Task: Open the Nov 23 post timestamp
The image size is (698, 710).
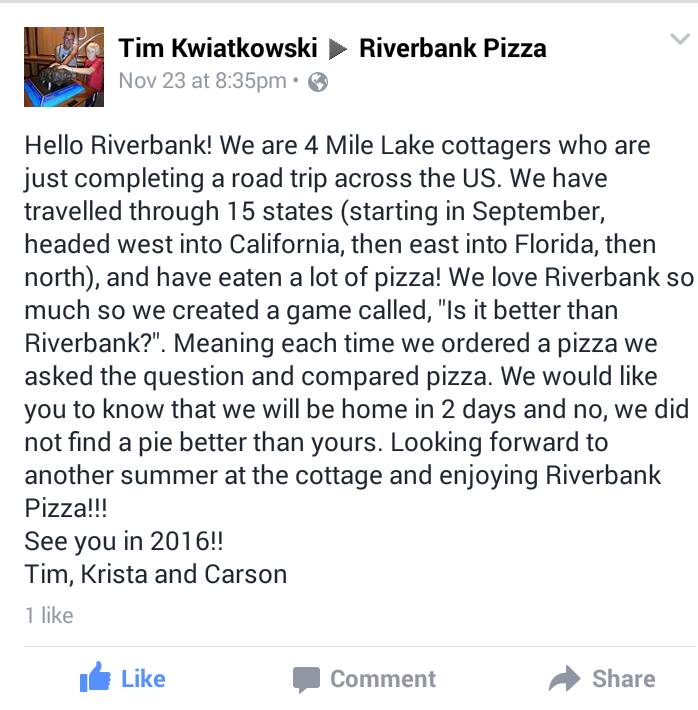Action: [202, 81]
